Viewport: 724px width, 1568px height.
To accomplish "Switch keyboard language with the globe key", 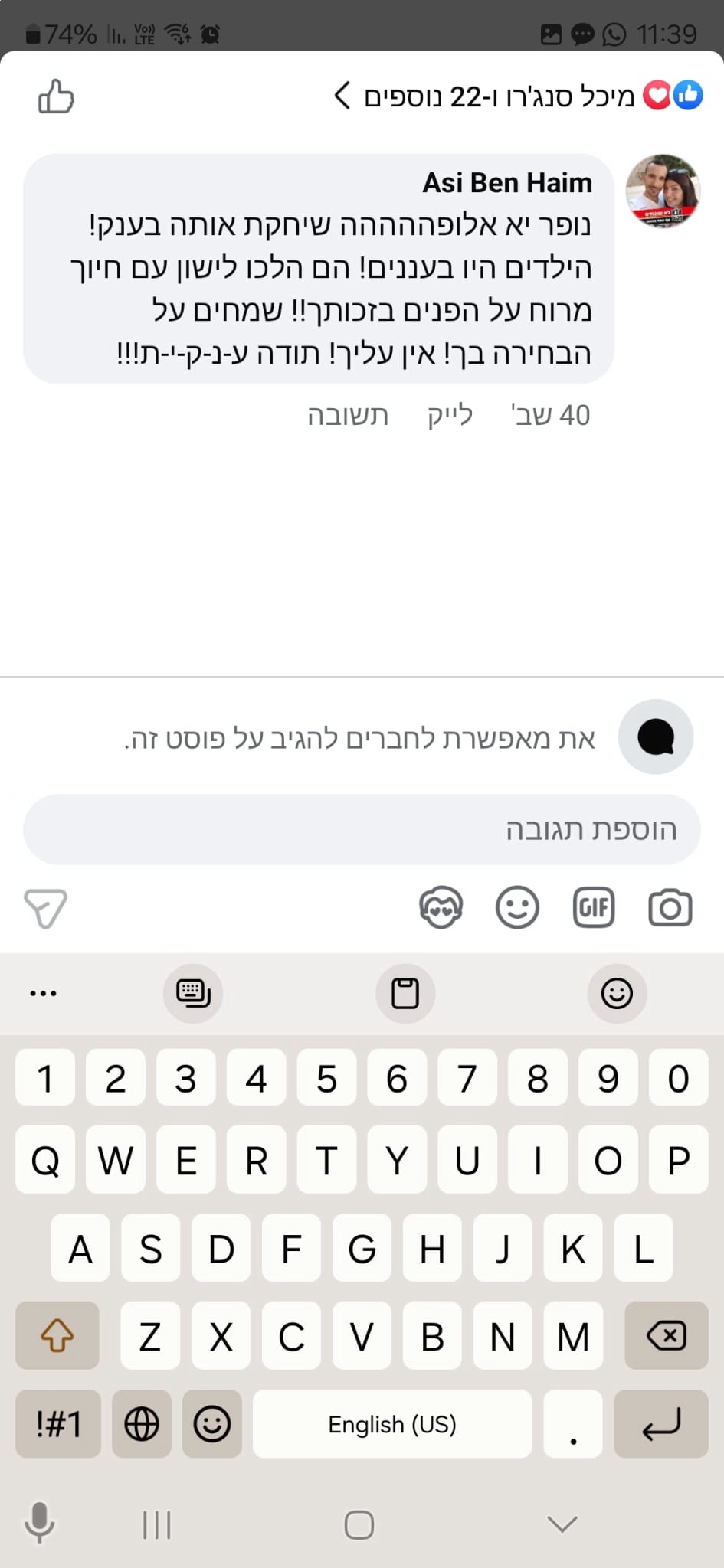I will [140, 1424].
